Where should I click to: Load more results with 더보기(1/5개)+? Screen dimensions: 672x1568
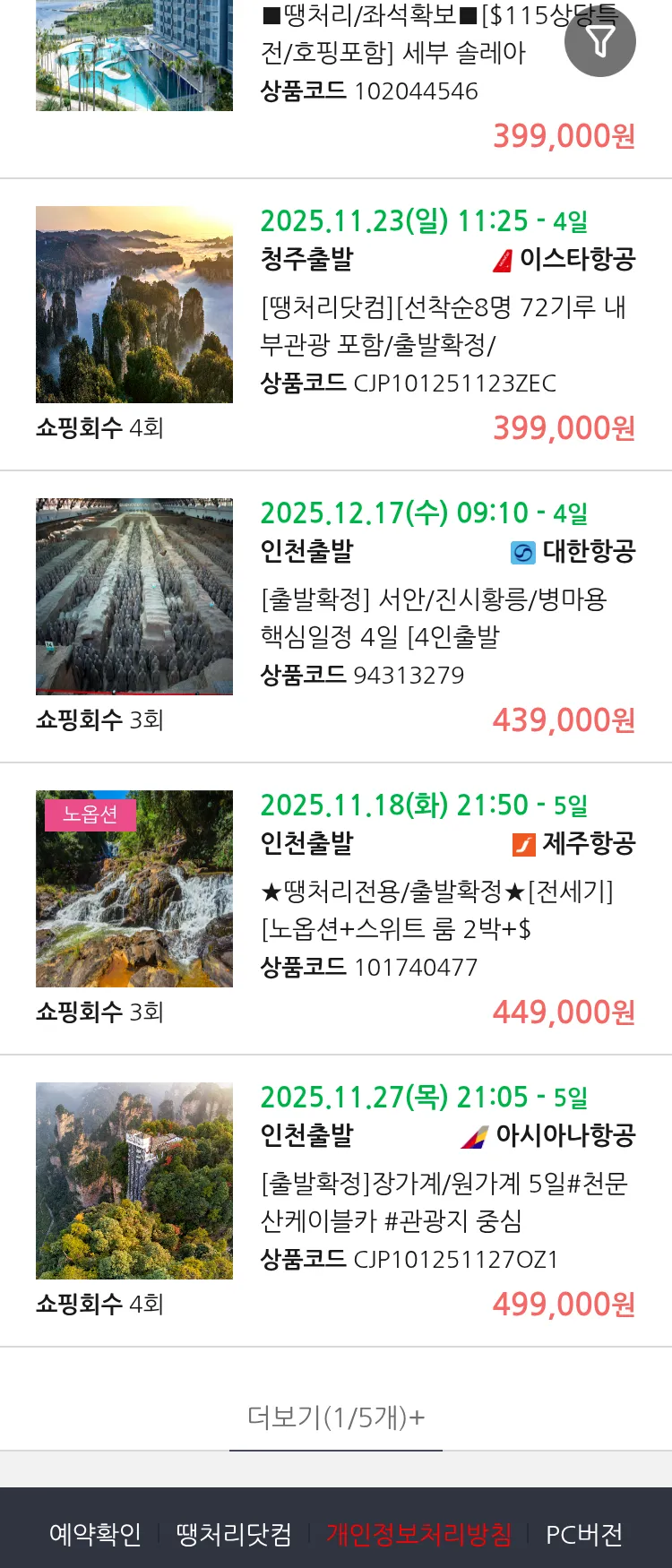tap(336, 1417)
